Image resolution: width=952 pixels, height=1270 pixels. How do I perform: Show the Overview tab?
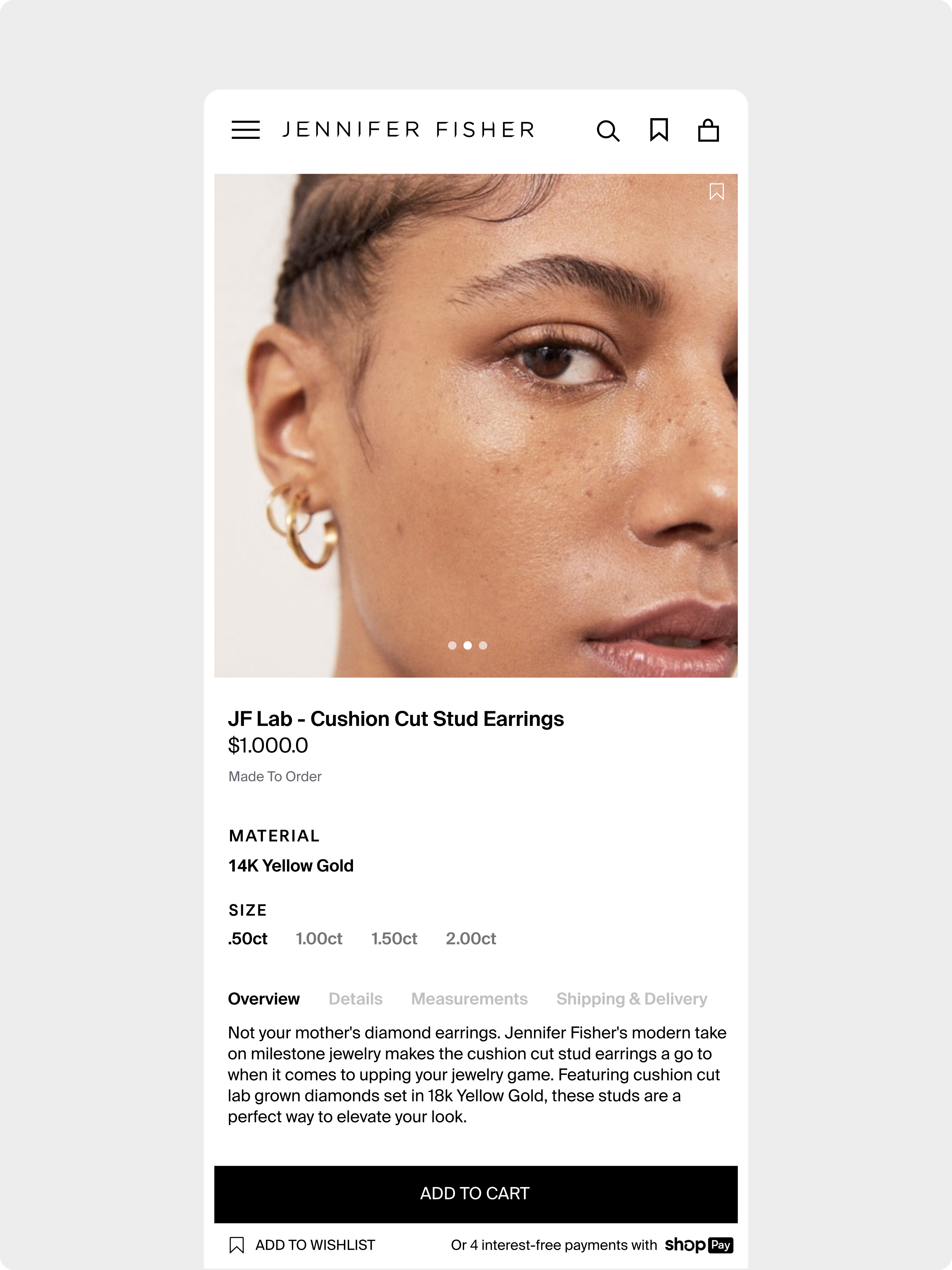point(264,998)
